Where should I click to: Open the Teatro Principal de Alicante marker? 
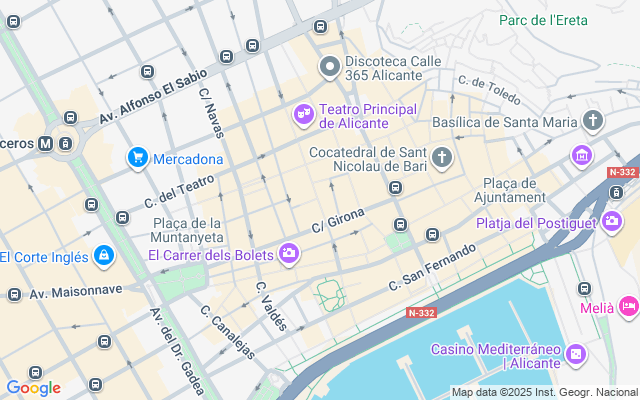(304, 115)
